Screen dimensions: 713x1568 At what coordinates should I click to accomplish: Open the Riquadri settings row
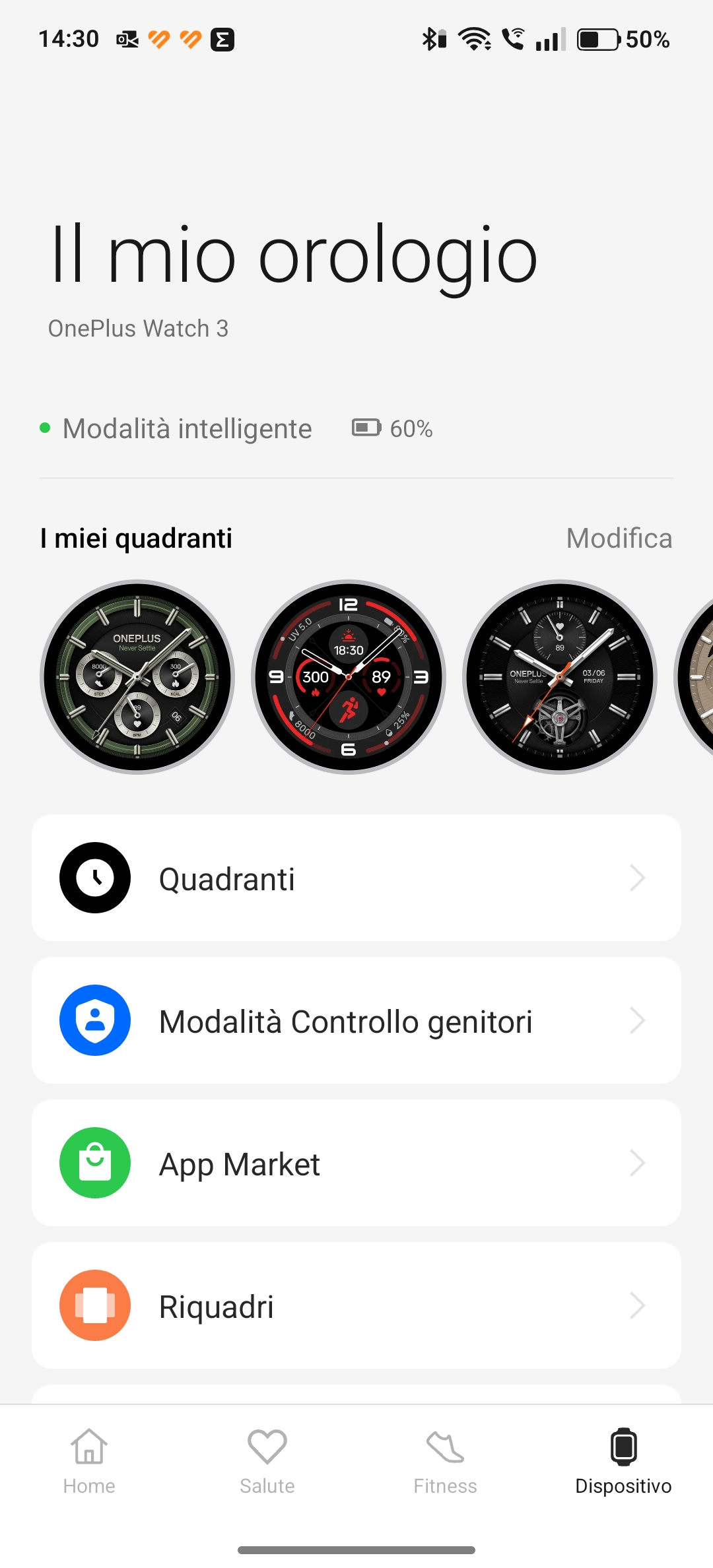356,1305
